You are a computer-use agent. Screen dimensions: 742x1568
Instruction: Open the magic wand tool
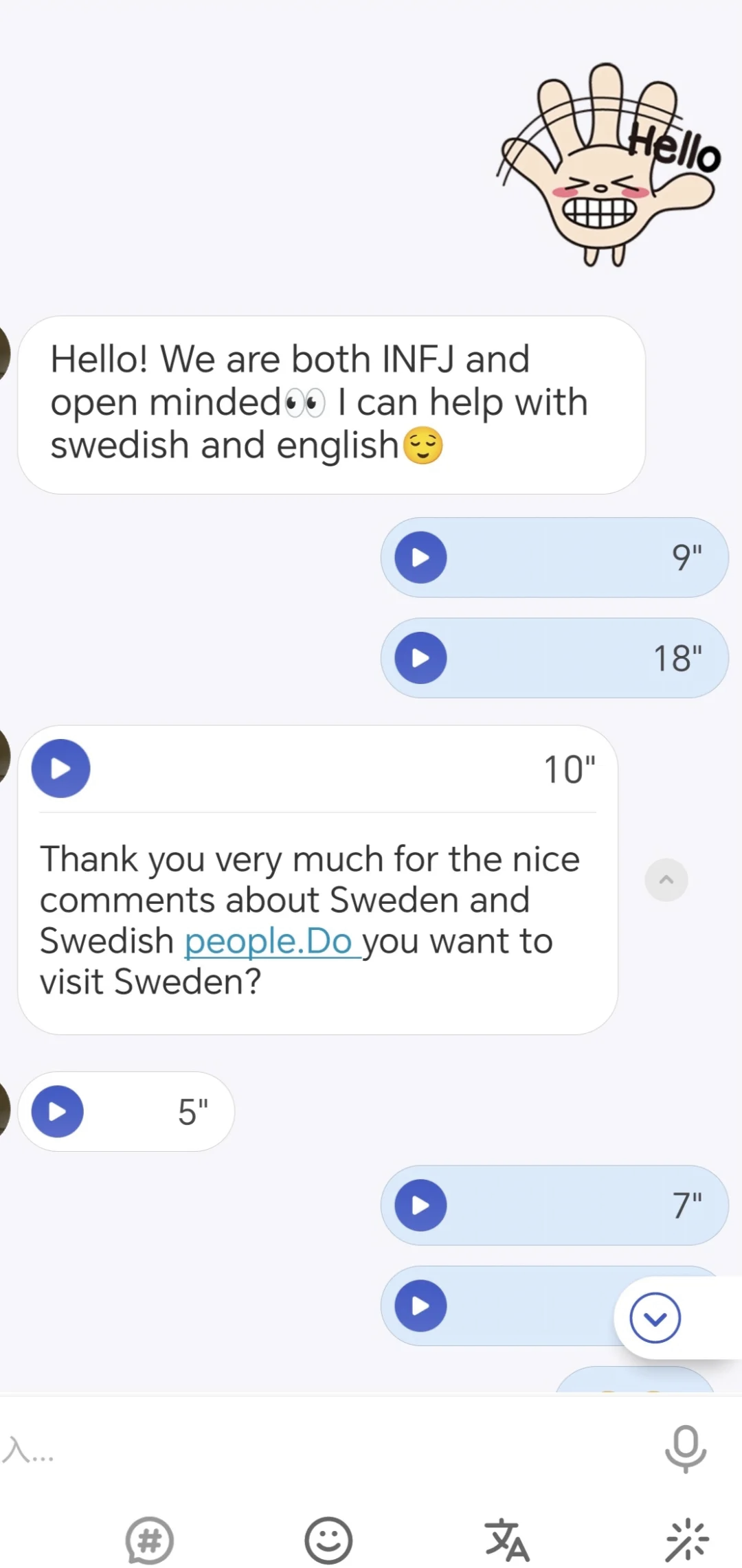(x=686, y=1539)
